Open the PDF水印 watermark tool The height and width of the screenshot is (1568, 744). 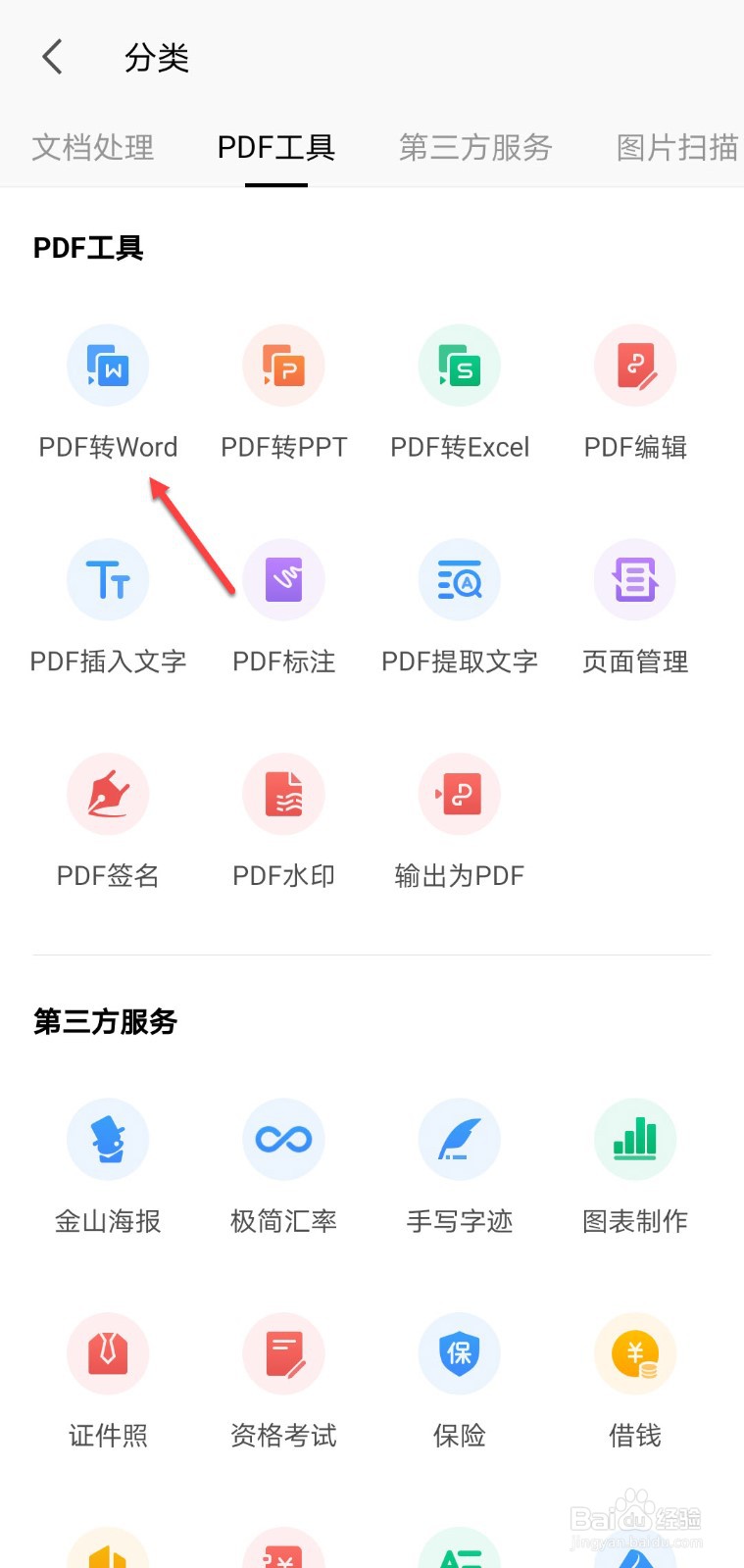click(x=283, y=823)
